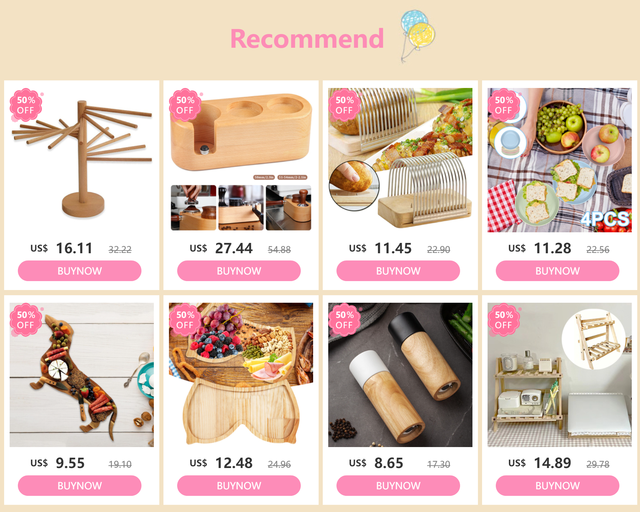Screen dimensions: 640x512
Task: View the two-tier wooden shelf product
Action: [x=560, y=375]
